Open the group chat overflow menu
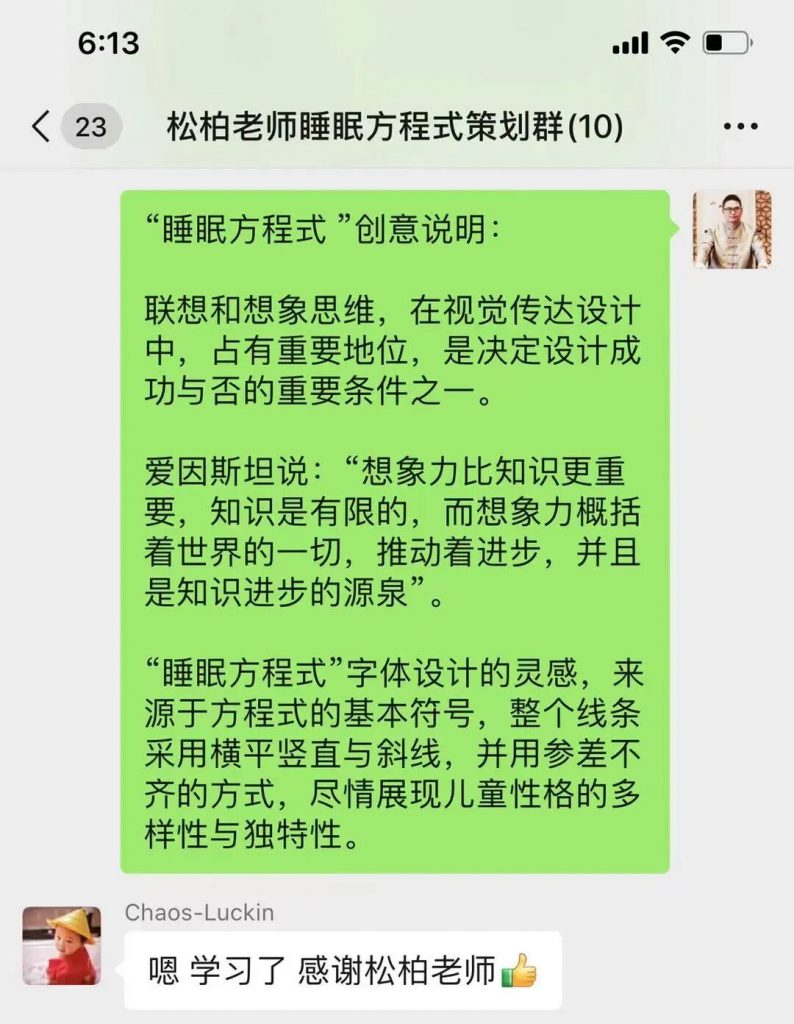This screenshot has height=1024, width=794. [740, 127]
